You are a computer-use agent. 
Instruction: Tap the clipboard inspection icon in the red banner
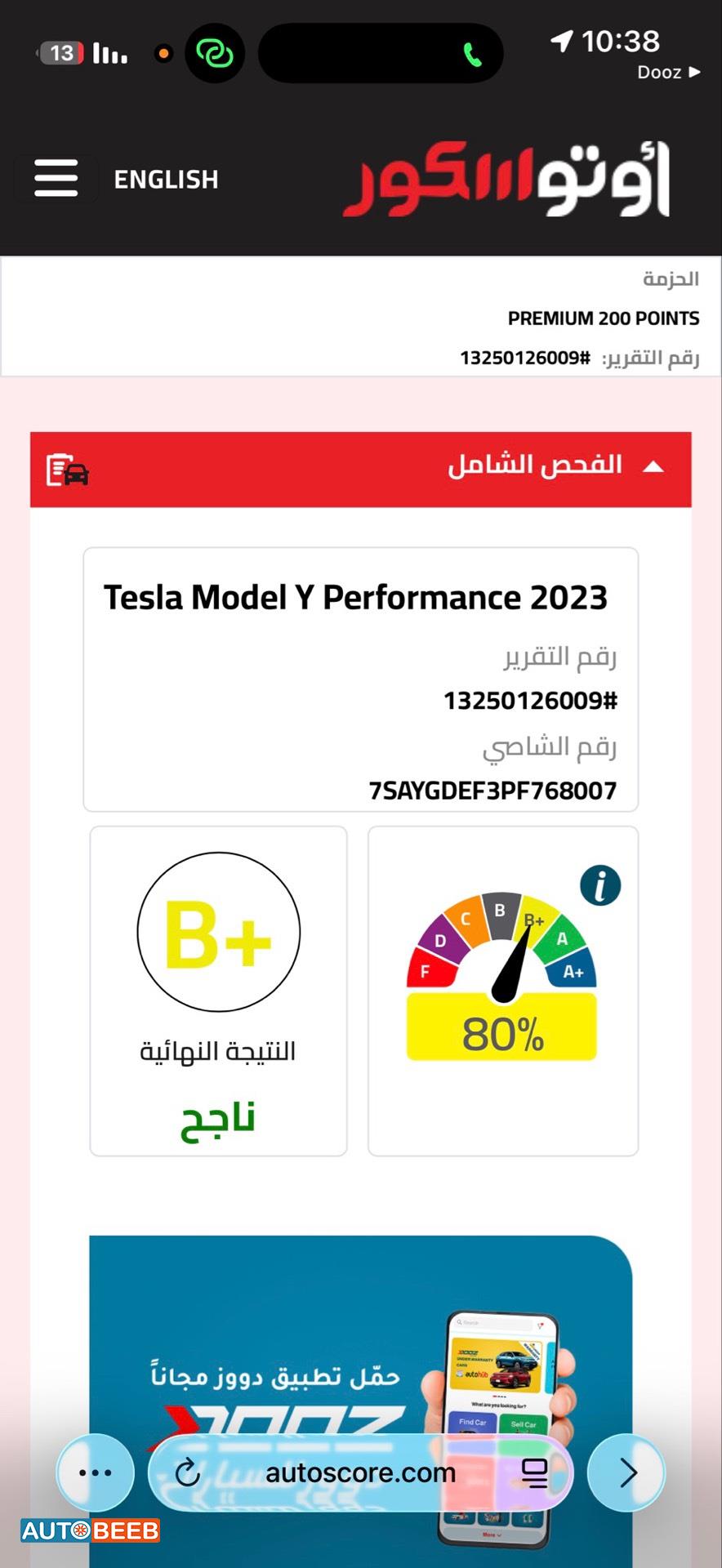pyautogui.click(x=65, y=470)
